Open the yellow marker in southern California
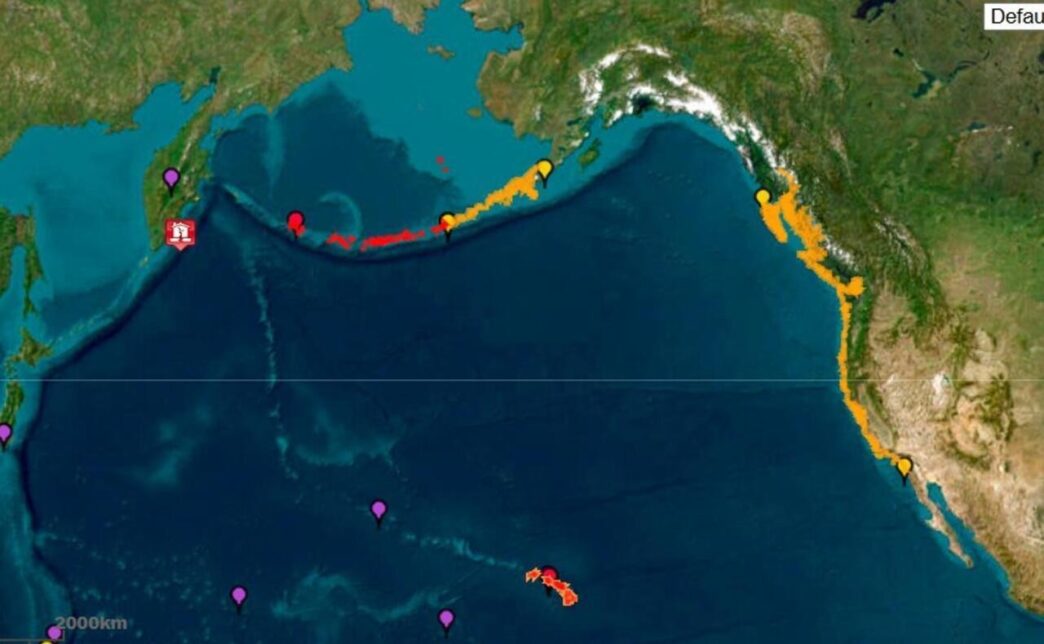This screenshot has height=644, width=1044. click(x=904, y=466)
